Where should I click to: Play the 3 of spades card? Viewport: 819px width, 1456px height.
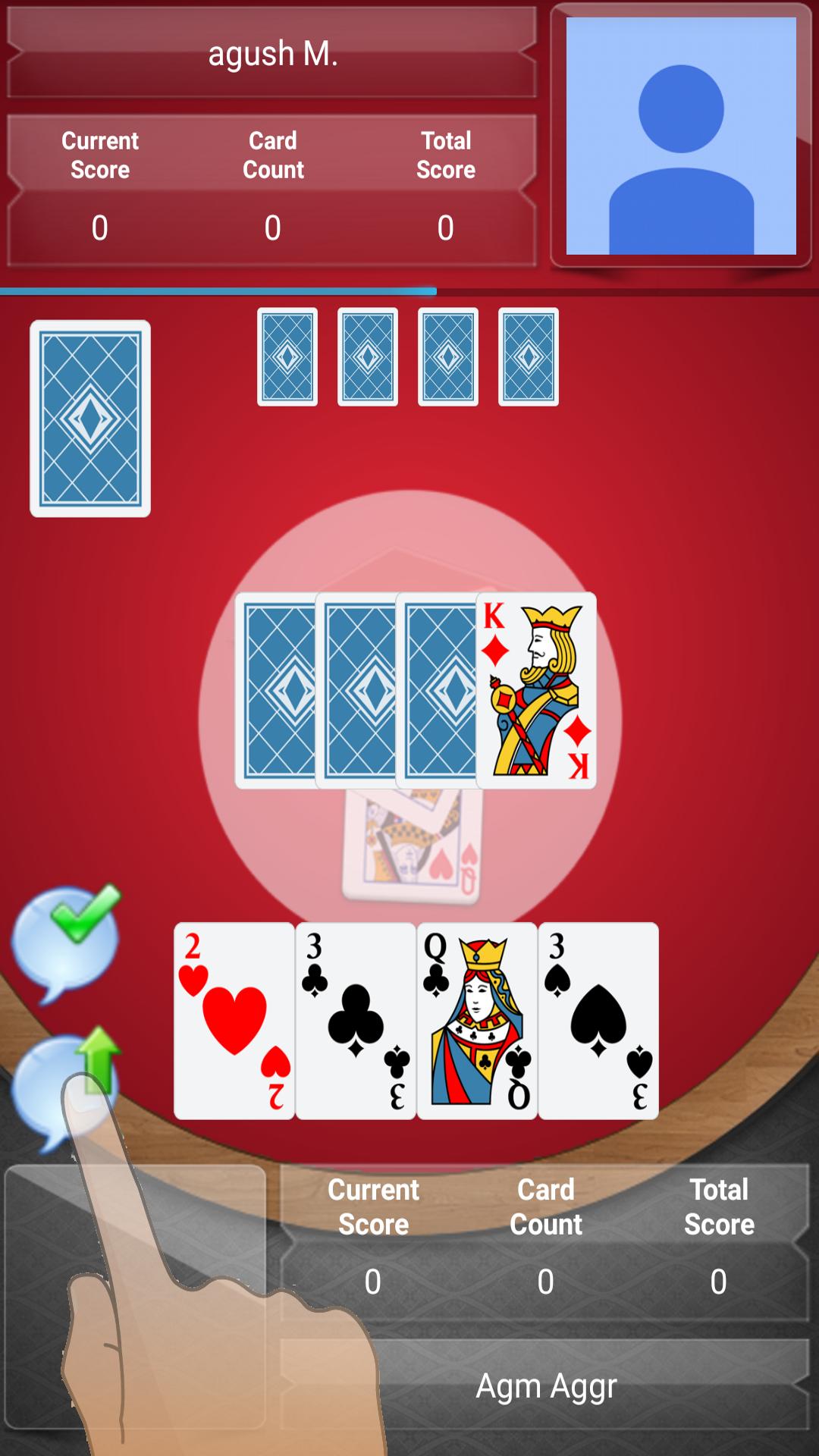pyautogui.click(x=598, y=1020)
